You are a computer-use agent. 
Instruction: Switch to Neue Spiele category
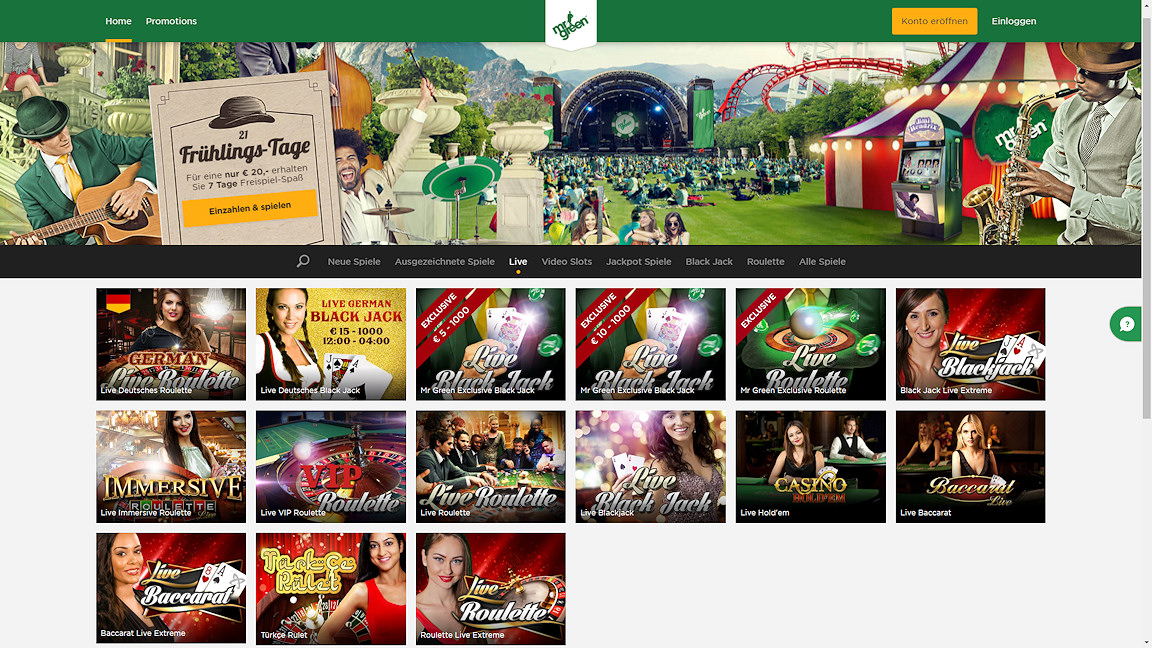coord(354,261)
